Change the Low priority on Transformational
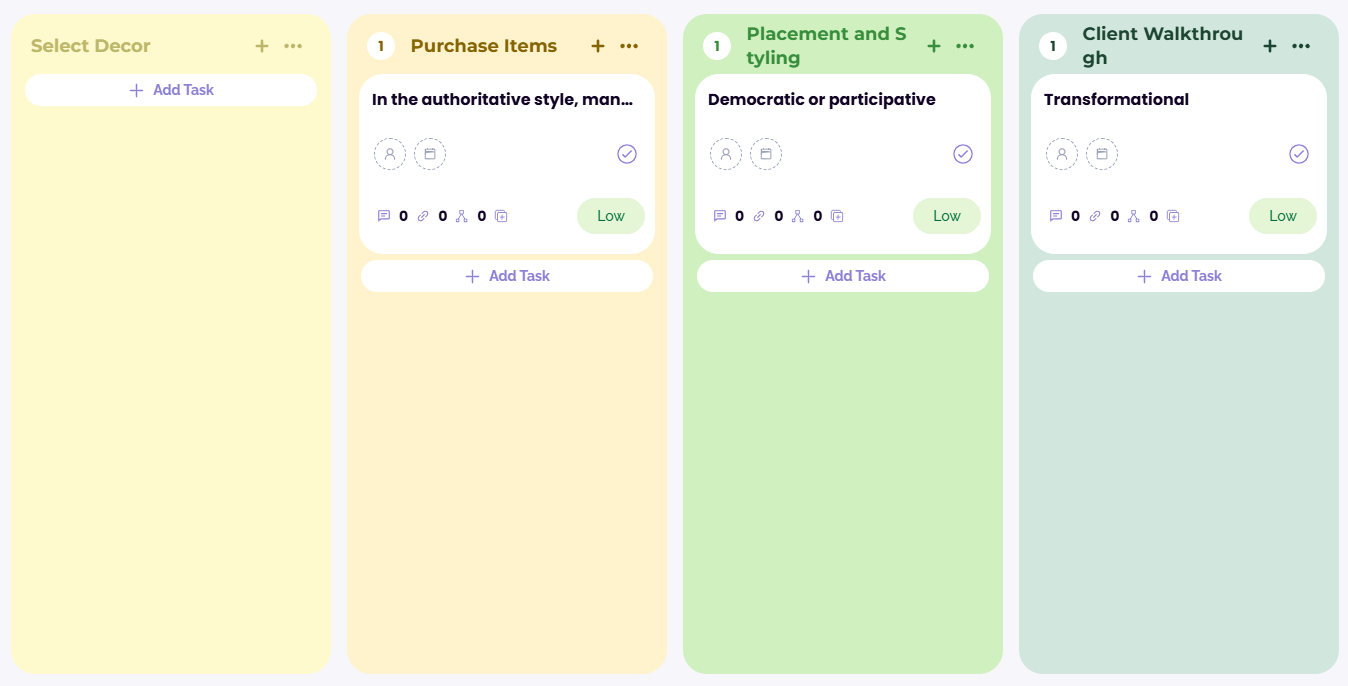The height and width of the screenshot is (686, 1348). (1282, 216)
